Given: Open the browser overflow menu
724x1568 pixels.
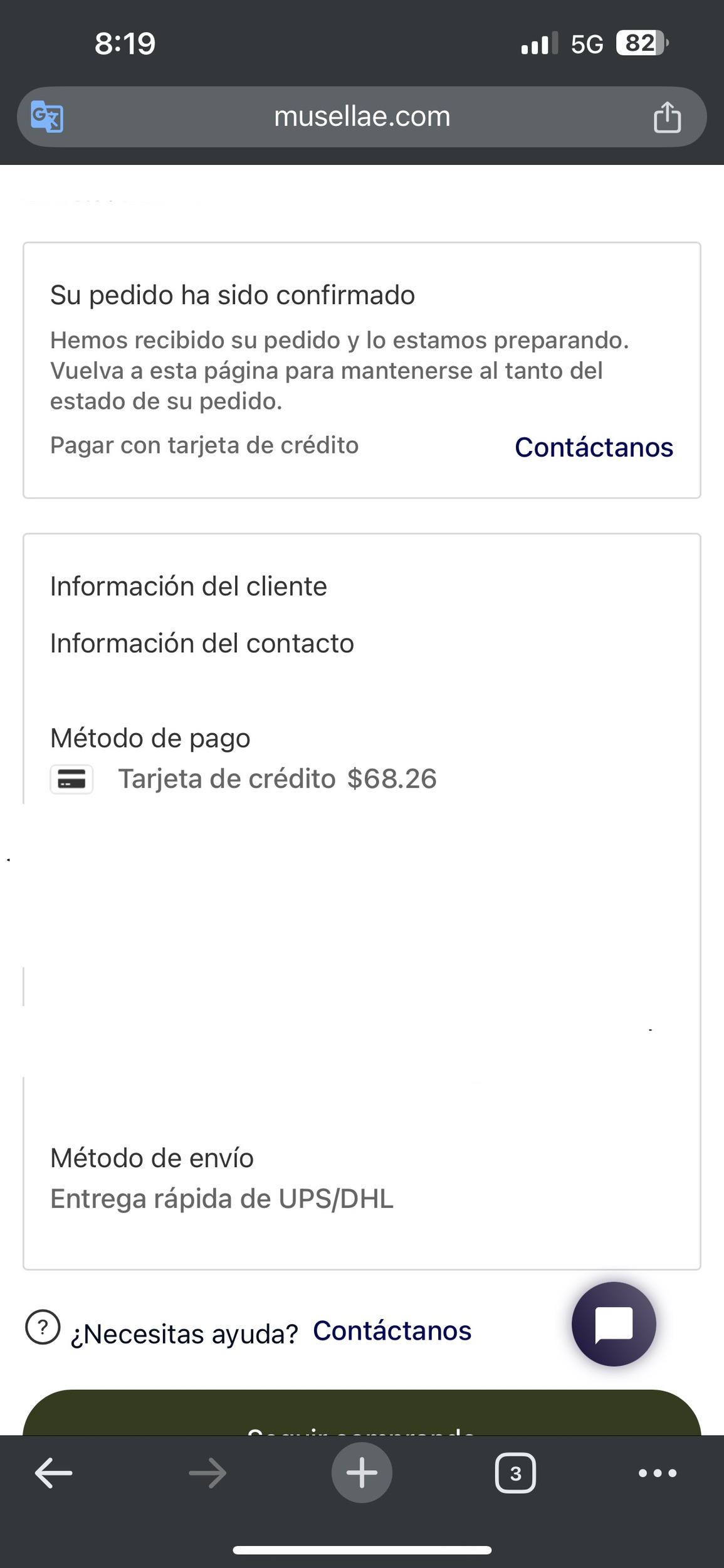Looking at the screenshot, I should (x=657, y=1473).
